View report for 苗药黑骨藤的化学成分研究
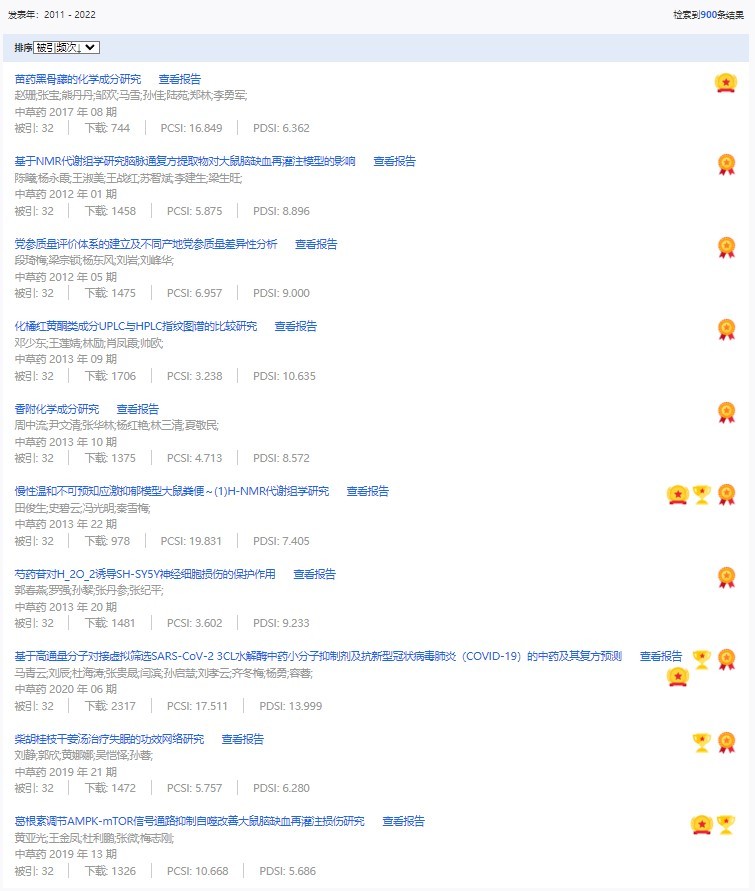This screenshot has width=755, height=891. click(179, 79)
